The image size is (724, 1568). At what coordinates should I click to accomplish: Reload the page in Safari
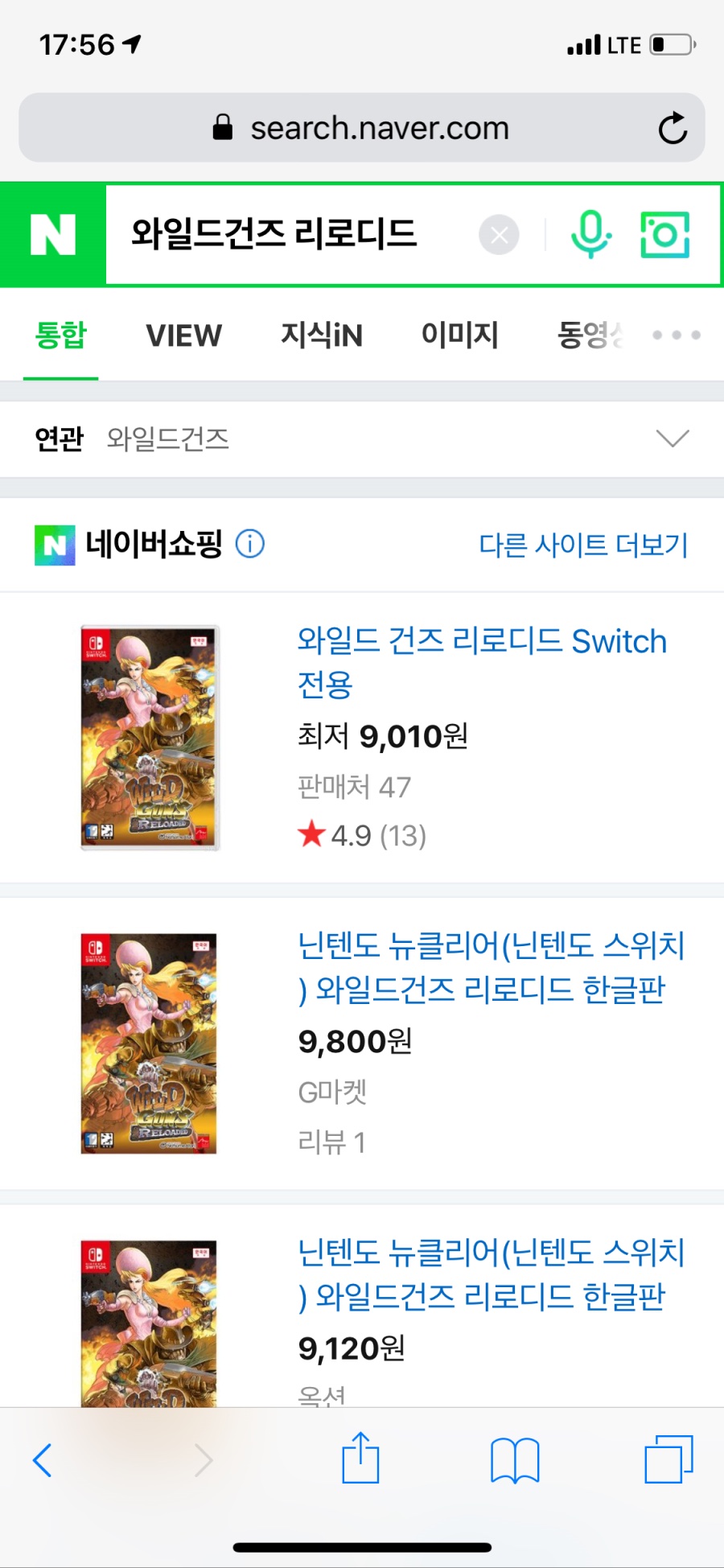point(673,129)
